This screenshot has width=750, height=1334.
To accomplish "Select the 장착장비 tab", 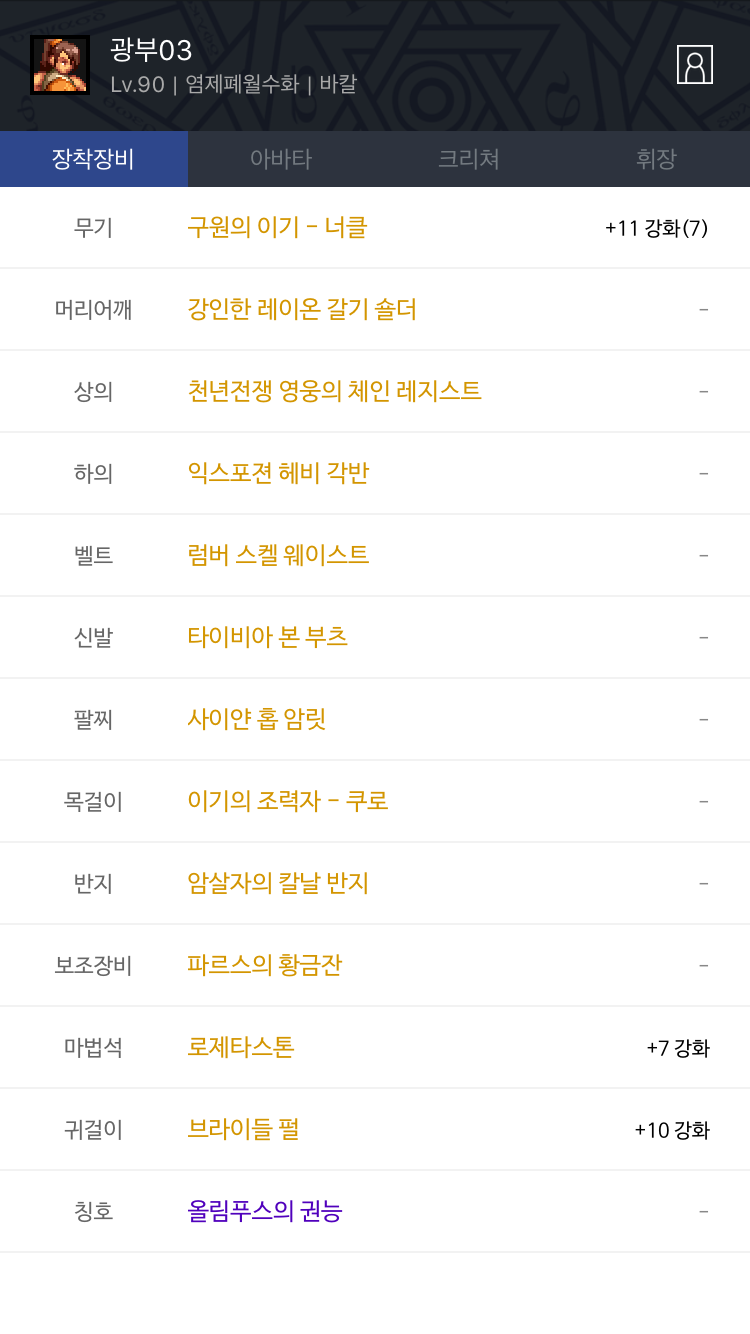I will click(94, 159).
